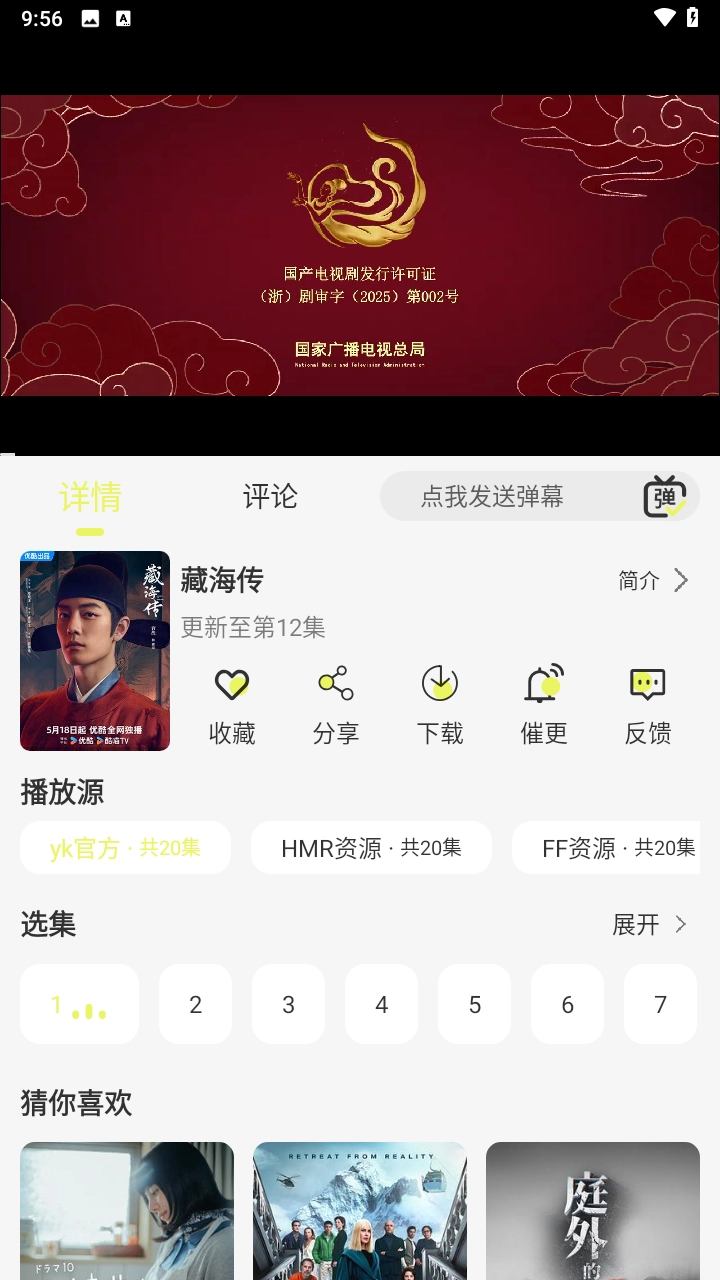Open the 藏海传 poster image

point(95,650)
